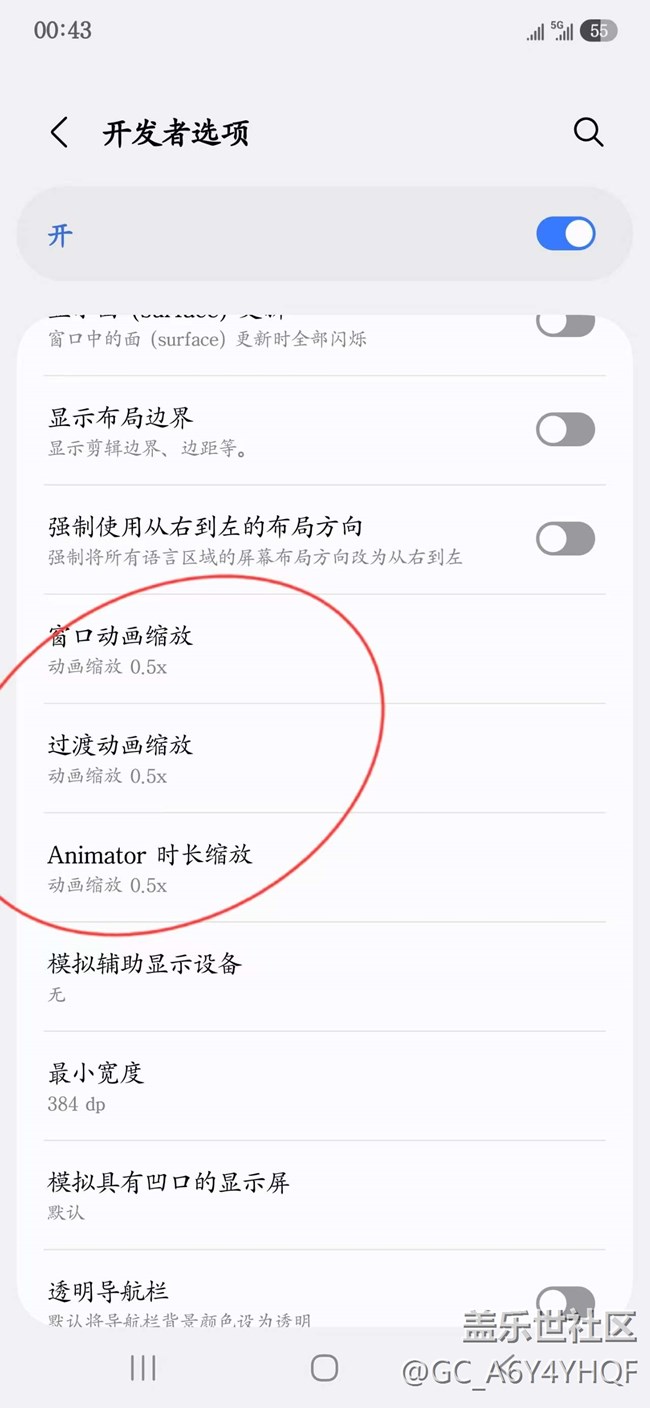Open recent apps from navigation bar
Image resolution: width=650 pixels, height=1408 pixels.
point(143,1368)
